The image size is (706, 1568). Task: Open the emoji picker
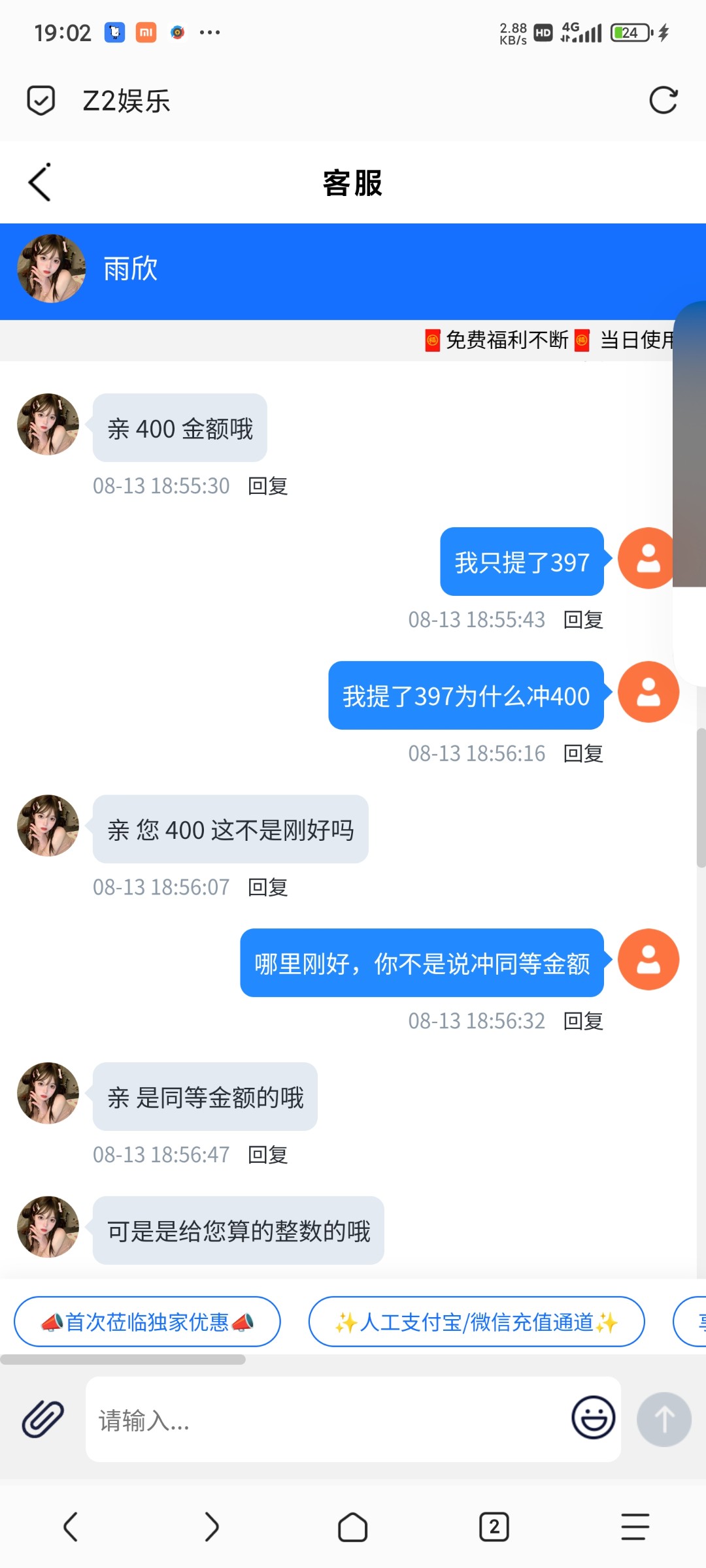(593, 1418)
